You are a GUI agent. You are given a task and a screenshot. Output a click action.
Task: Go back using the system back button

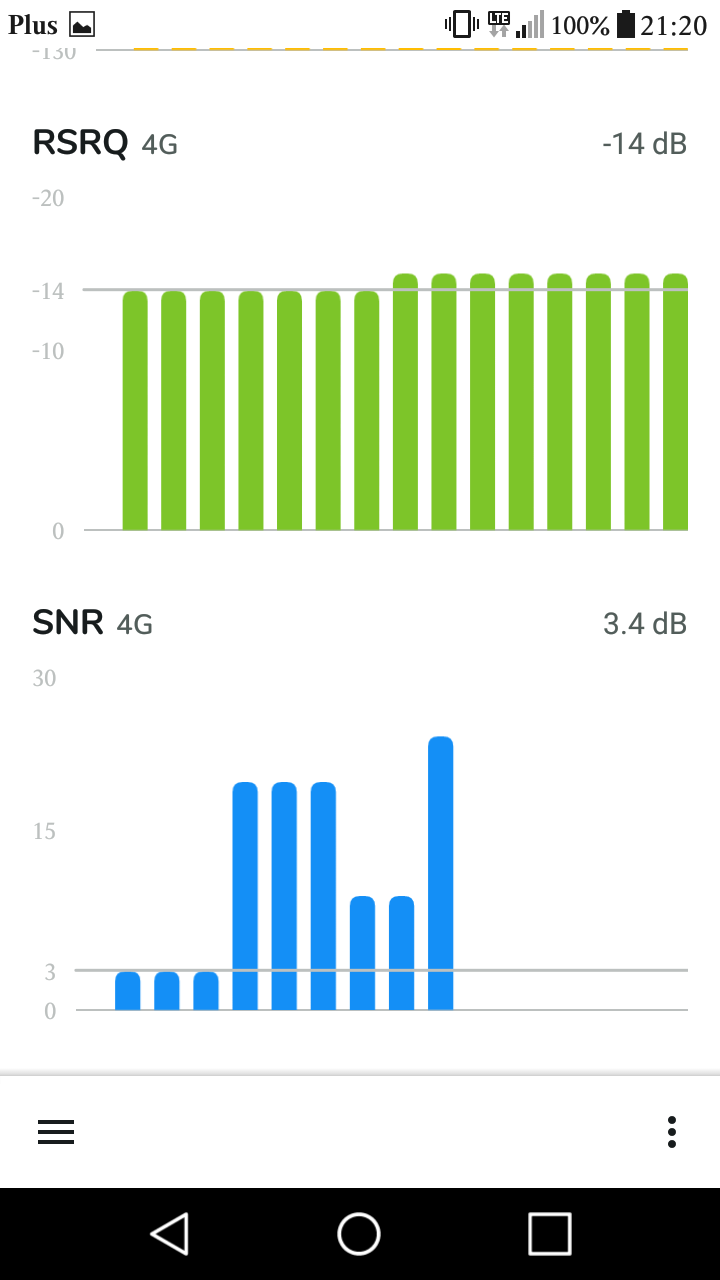pyautogui.click(x=170, y=1233)
